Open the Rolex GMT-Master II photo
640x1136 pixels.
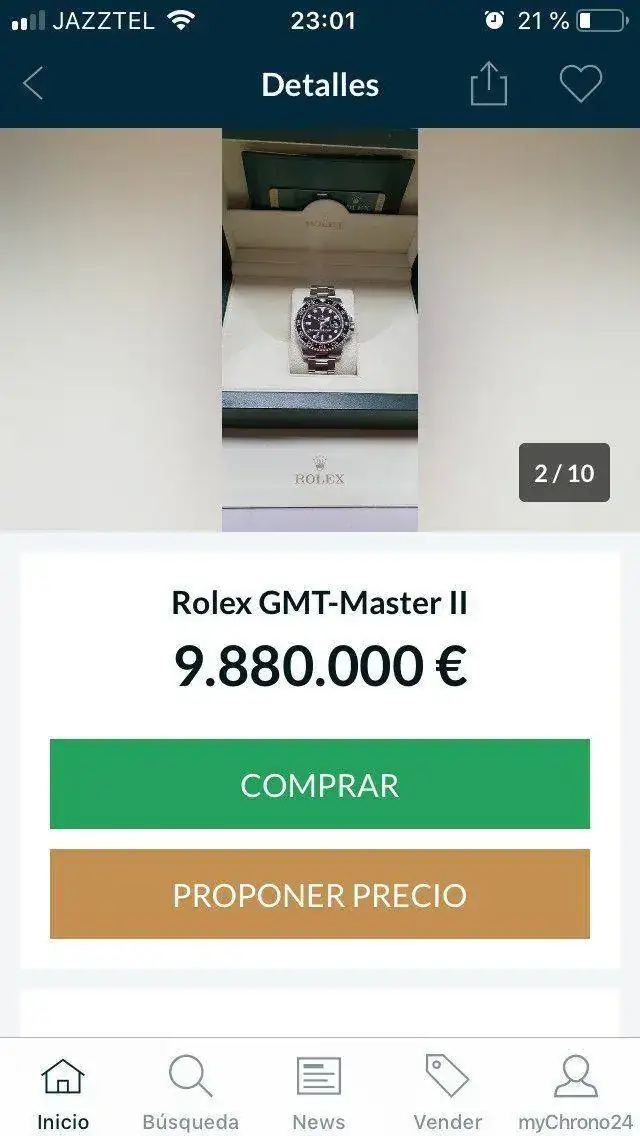point(320,330)
